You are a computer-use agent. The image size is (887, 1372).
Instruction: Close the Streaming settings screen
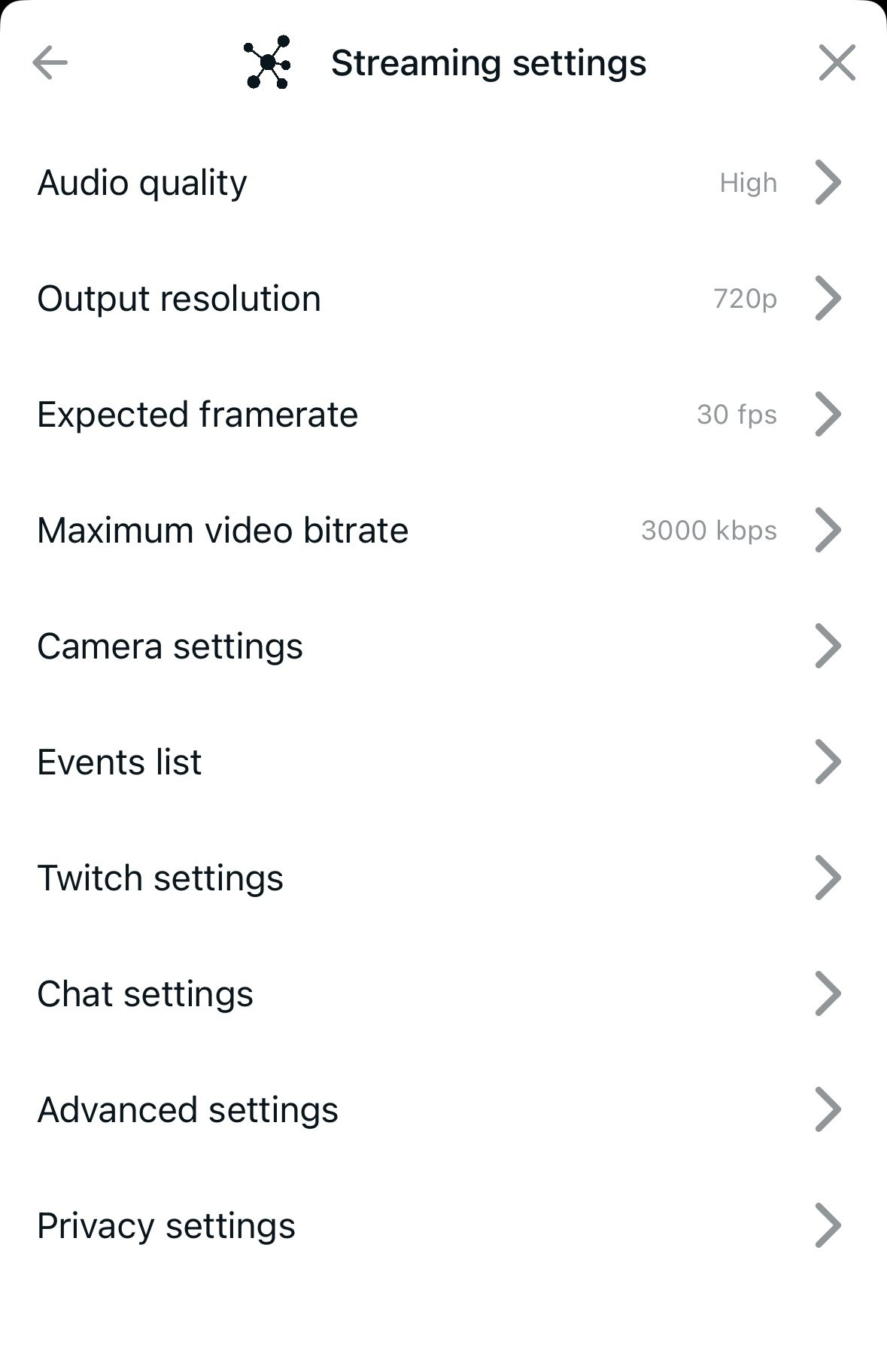point(837,62)
